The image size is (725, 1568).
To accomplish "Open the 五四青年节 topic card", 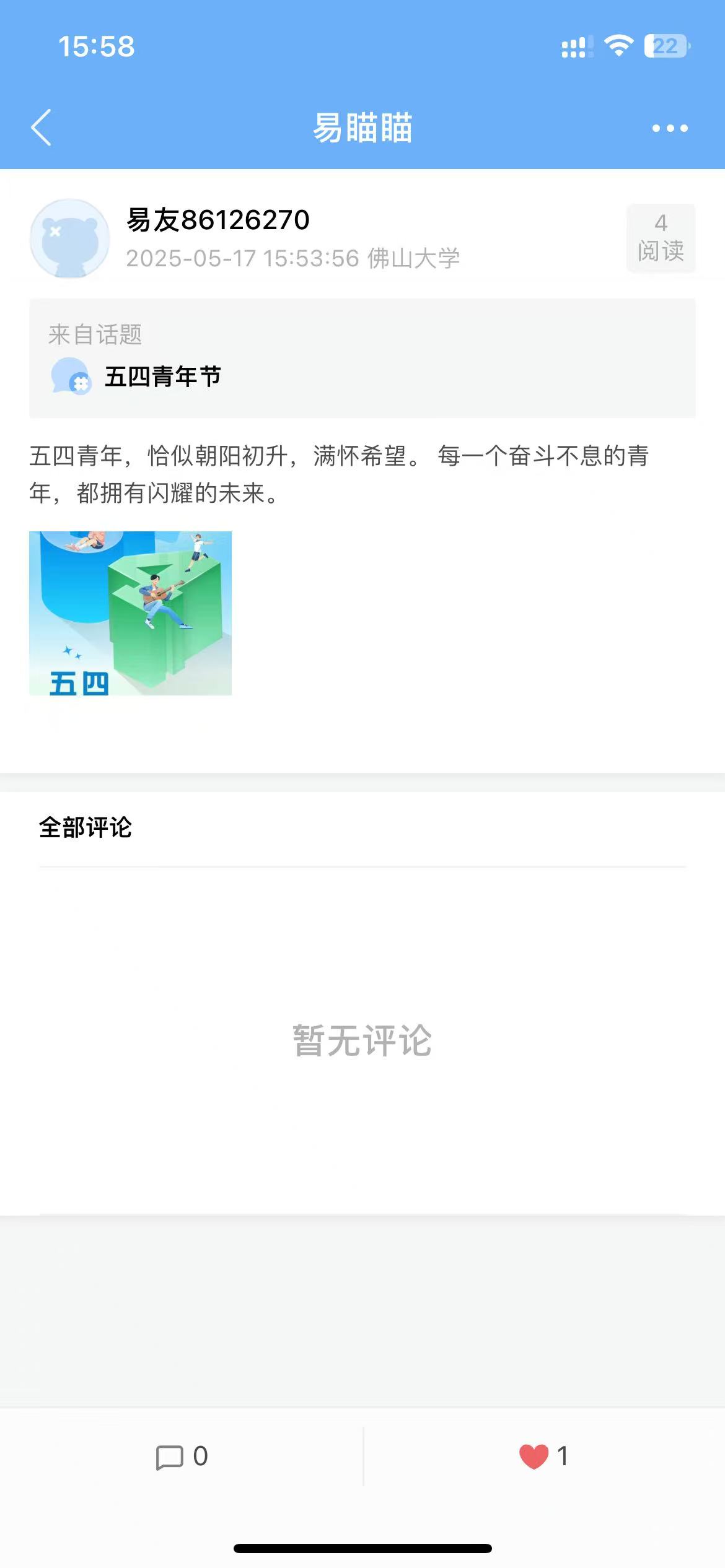I will [362, 359].
